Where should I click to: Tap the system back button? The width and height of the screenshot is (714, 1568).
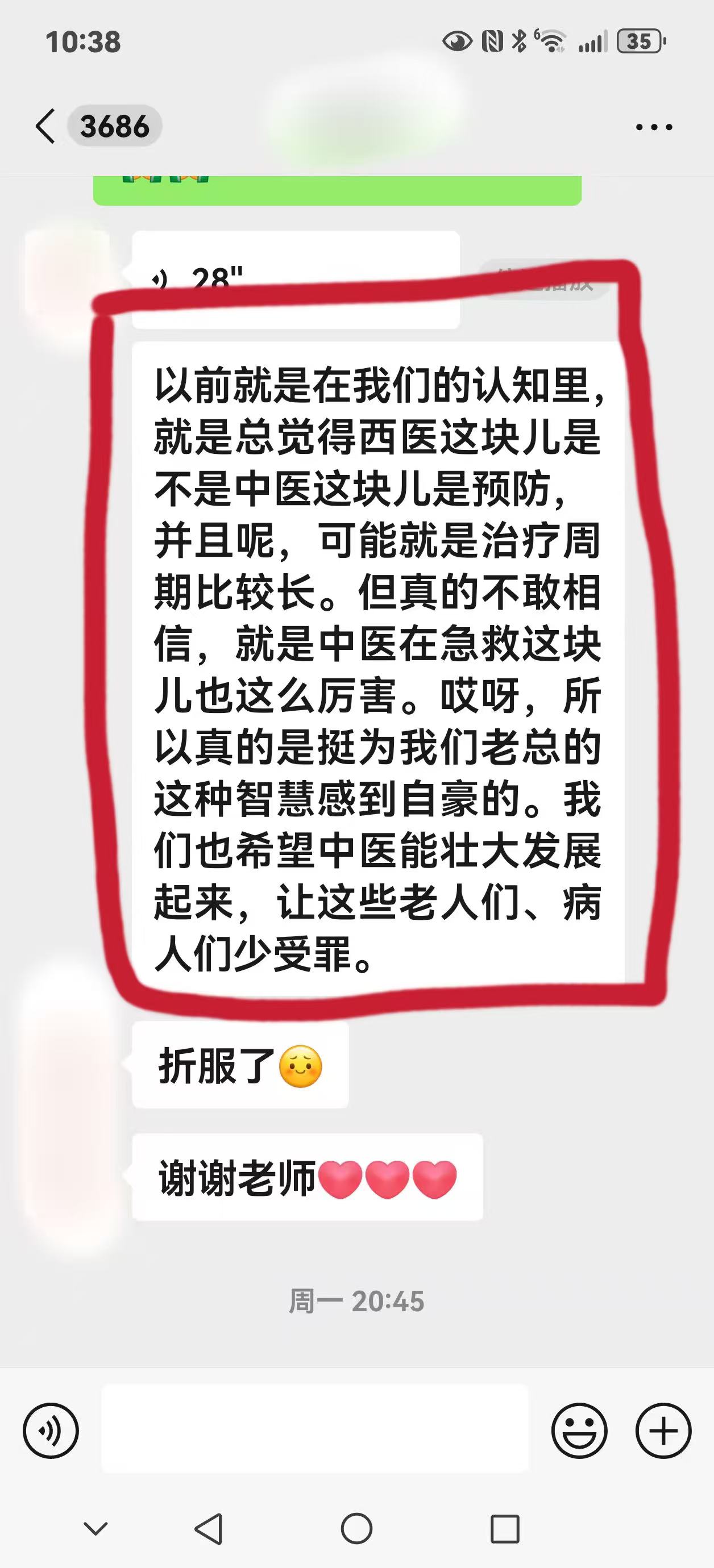pos(209,1528)
